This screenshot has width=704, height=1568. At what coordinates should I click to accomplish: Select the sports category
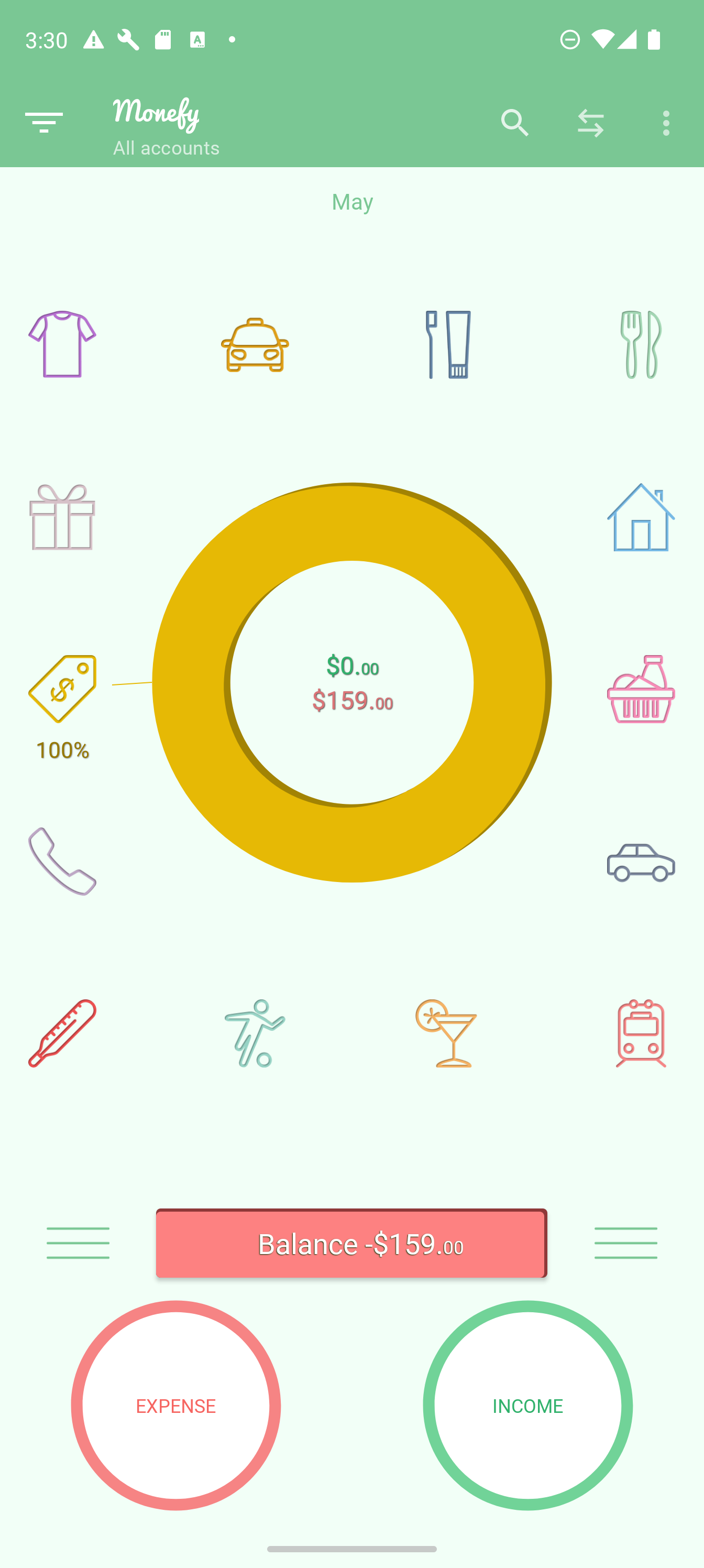[x=255, y=1033]
